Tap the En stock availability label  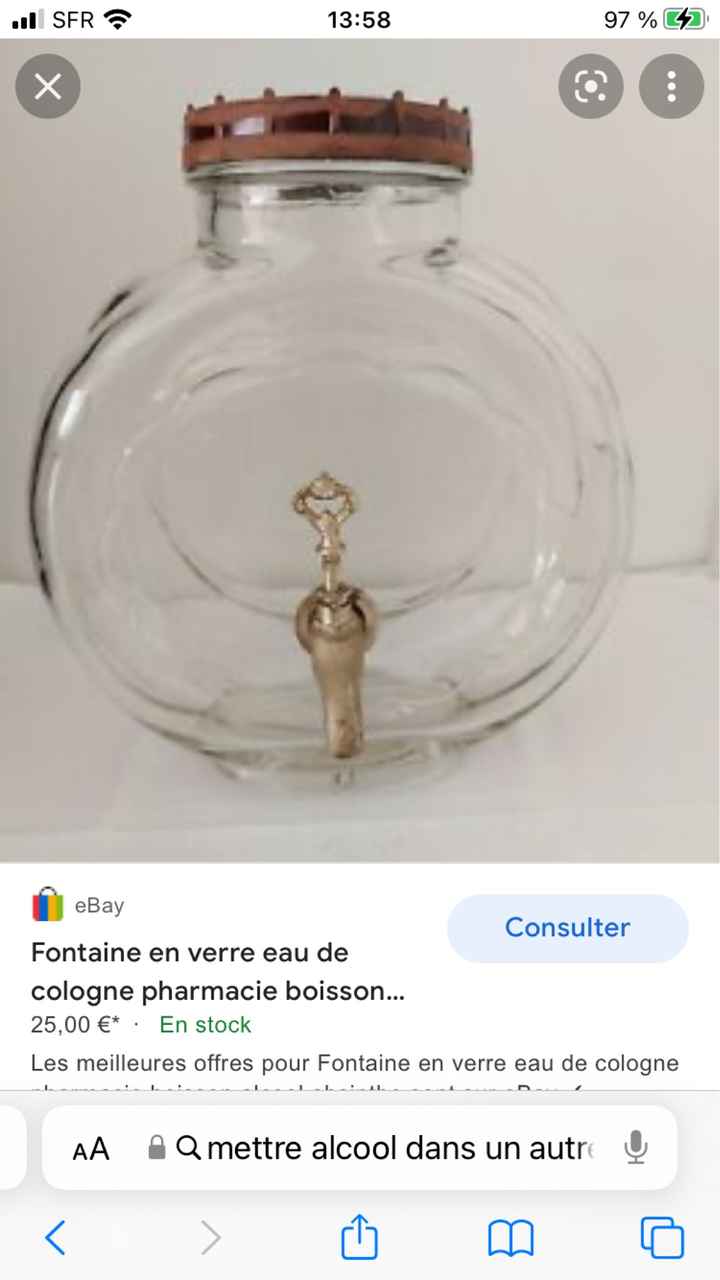(x=204, y=1025)
